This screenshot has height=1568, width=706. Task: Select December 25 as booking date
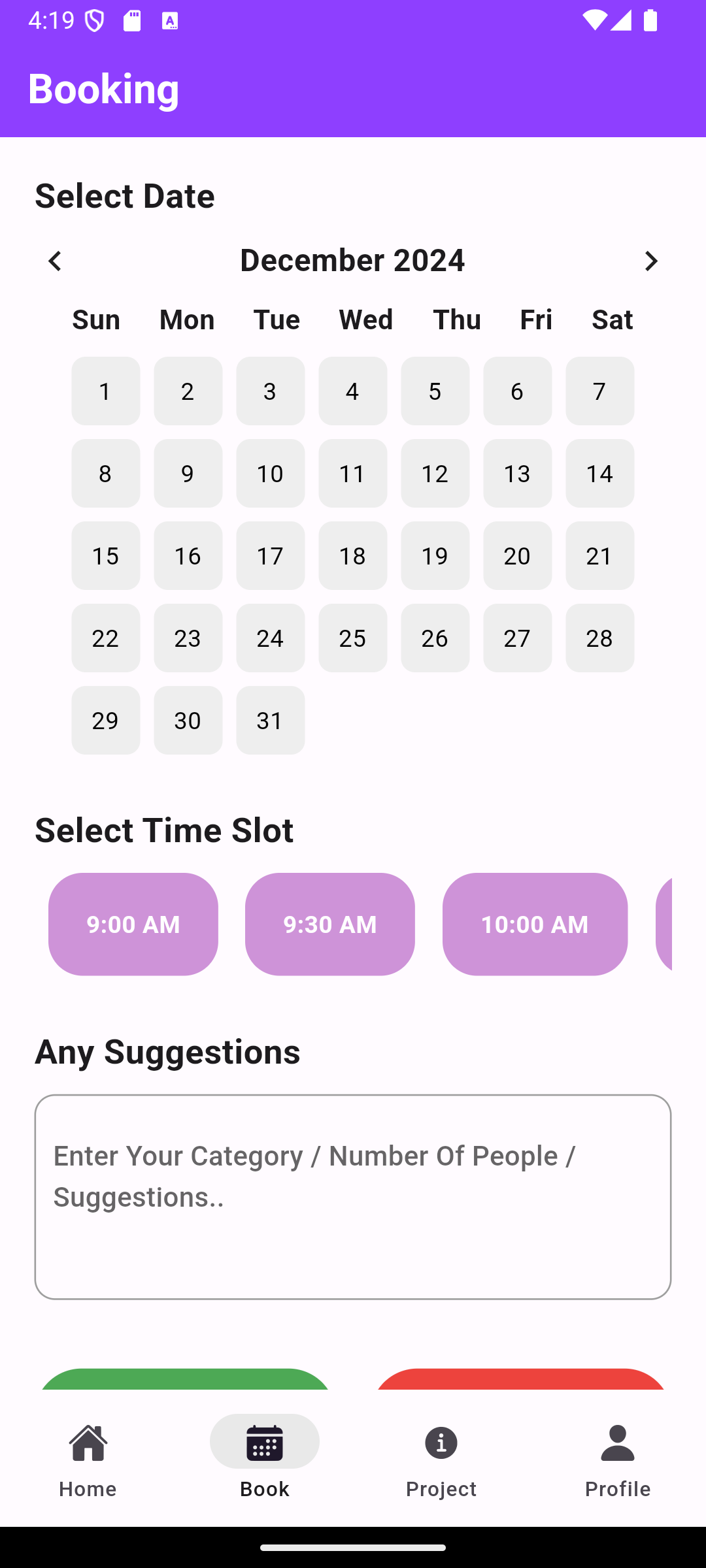[352, 638]
